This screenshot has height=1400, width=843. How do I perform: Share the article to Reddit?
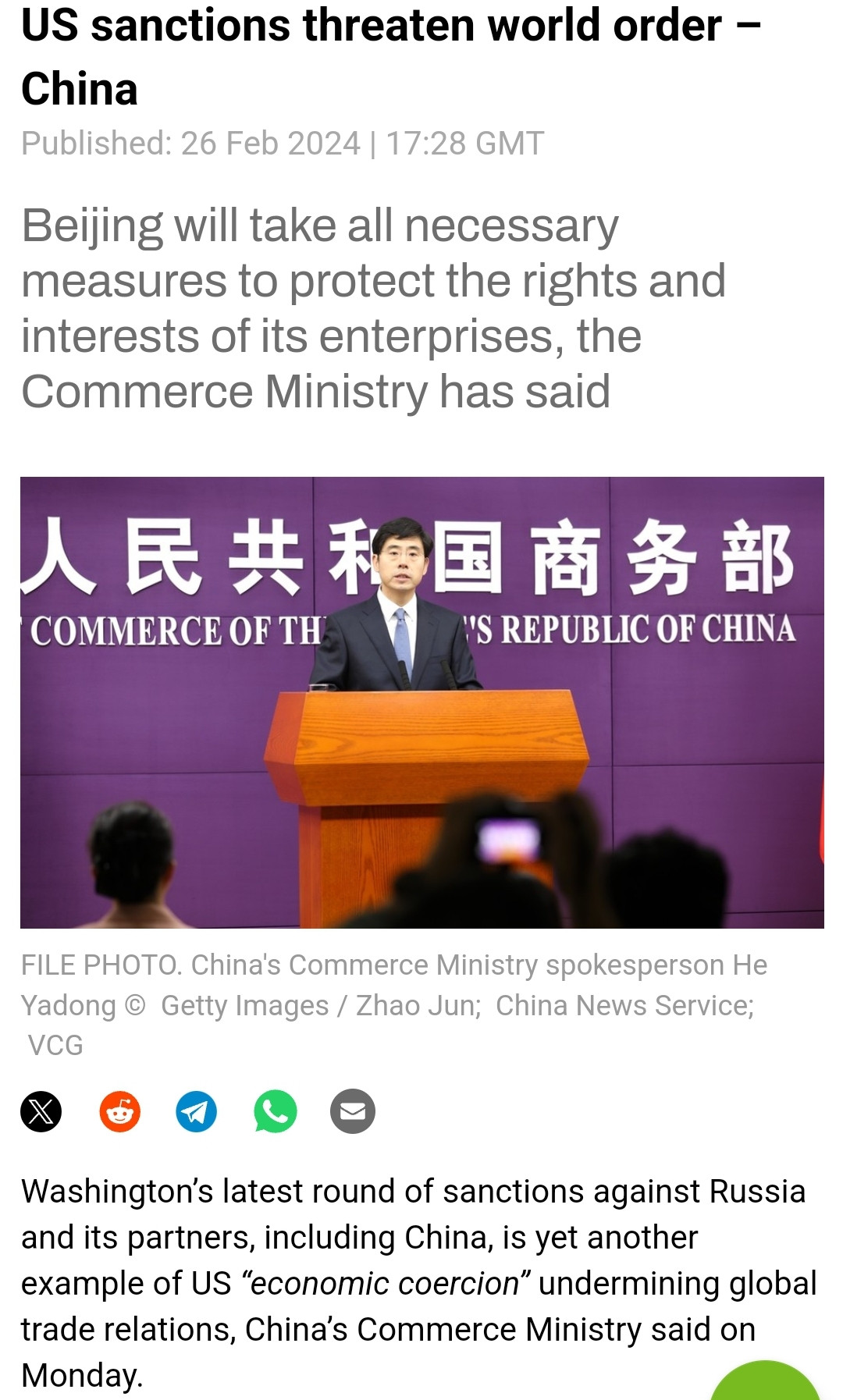tap(119, 1111)
